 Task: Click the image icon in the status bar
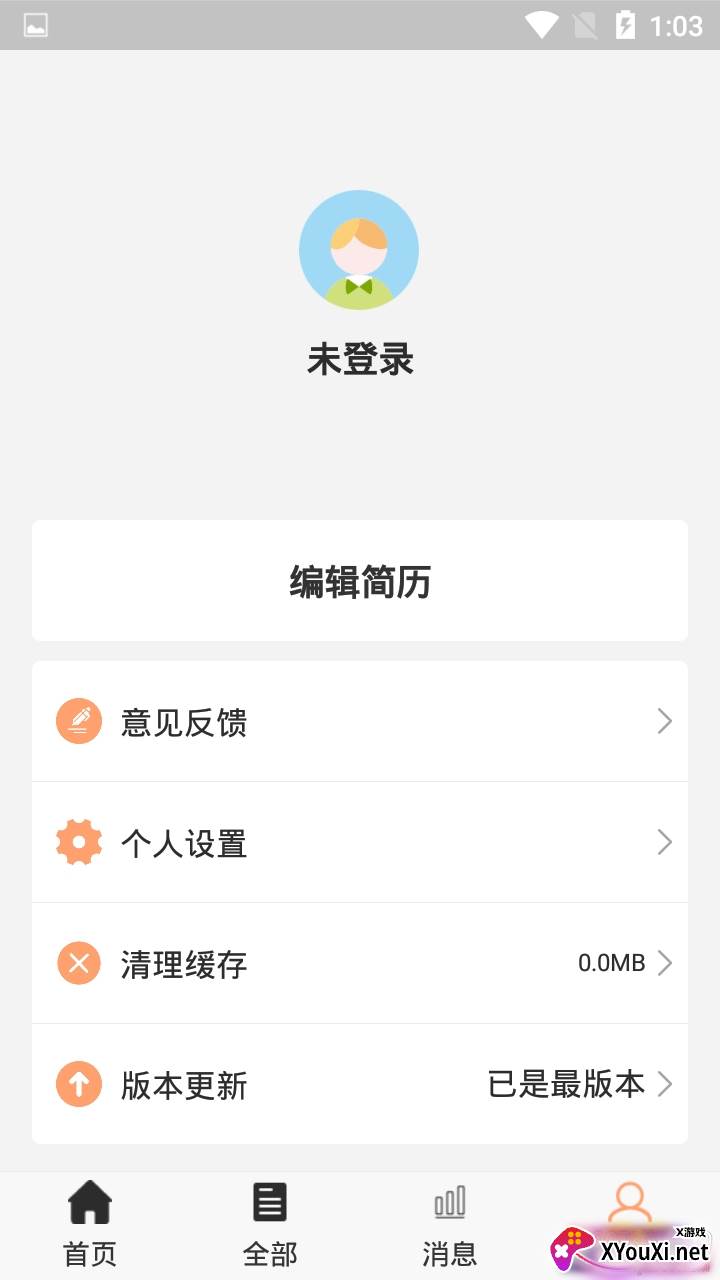pyautogui.click(x=36, y=25)
